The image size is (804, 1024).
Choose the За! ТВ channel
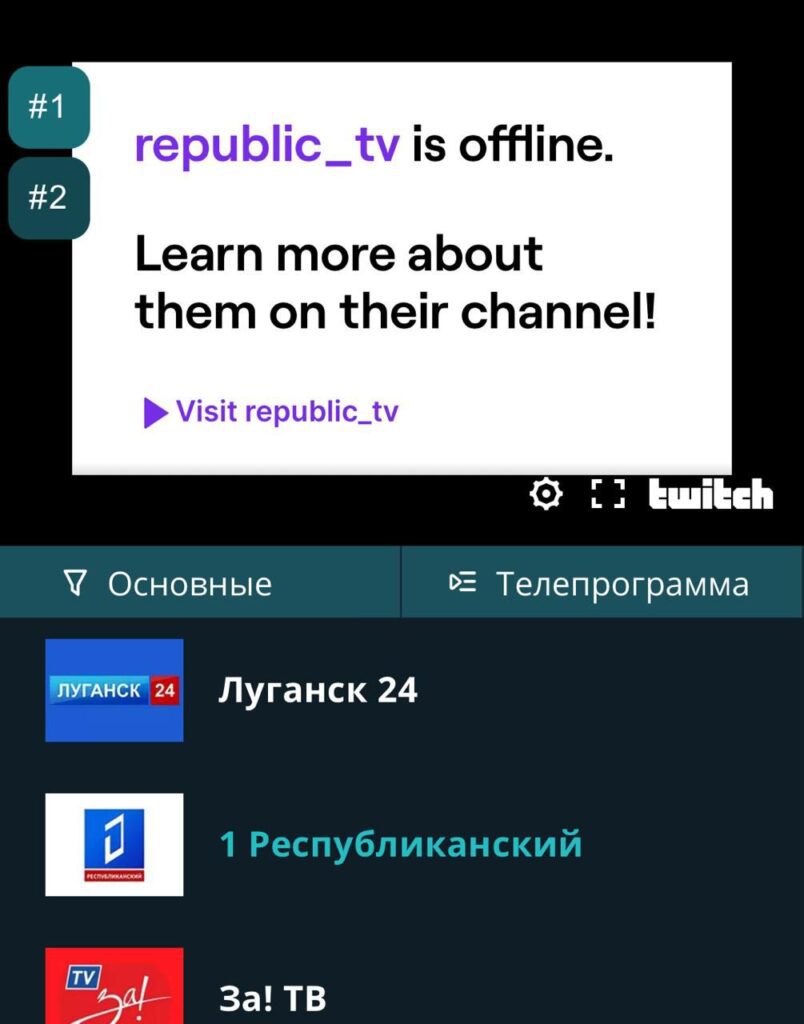272,997
